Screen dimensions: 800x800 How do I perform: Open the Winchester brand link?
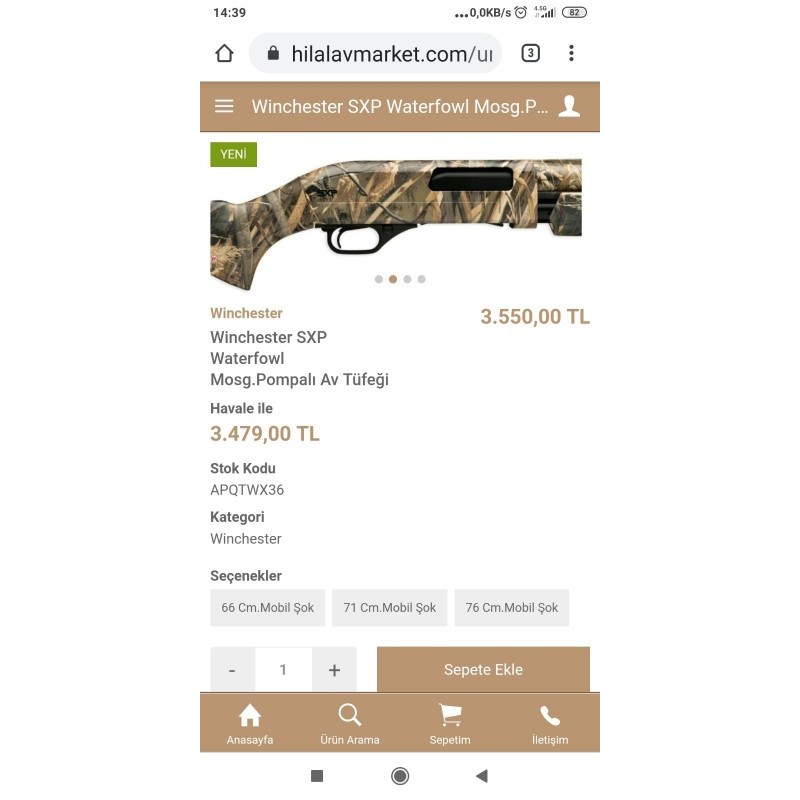[x=246, y=313]
